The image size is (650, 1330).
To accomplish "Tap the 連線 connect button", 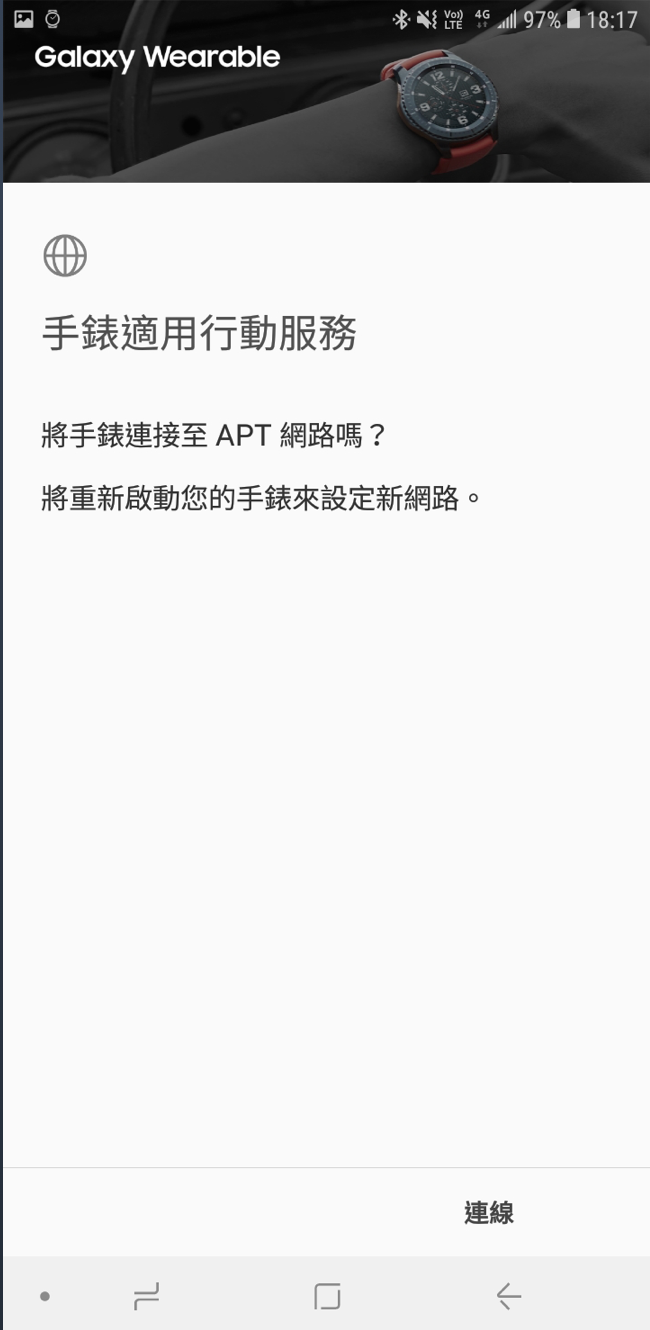I will (489, 1213).
